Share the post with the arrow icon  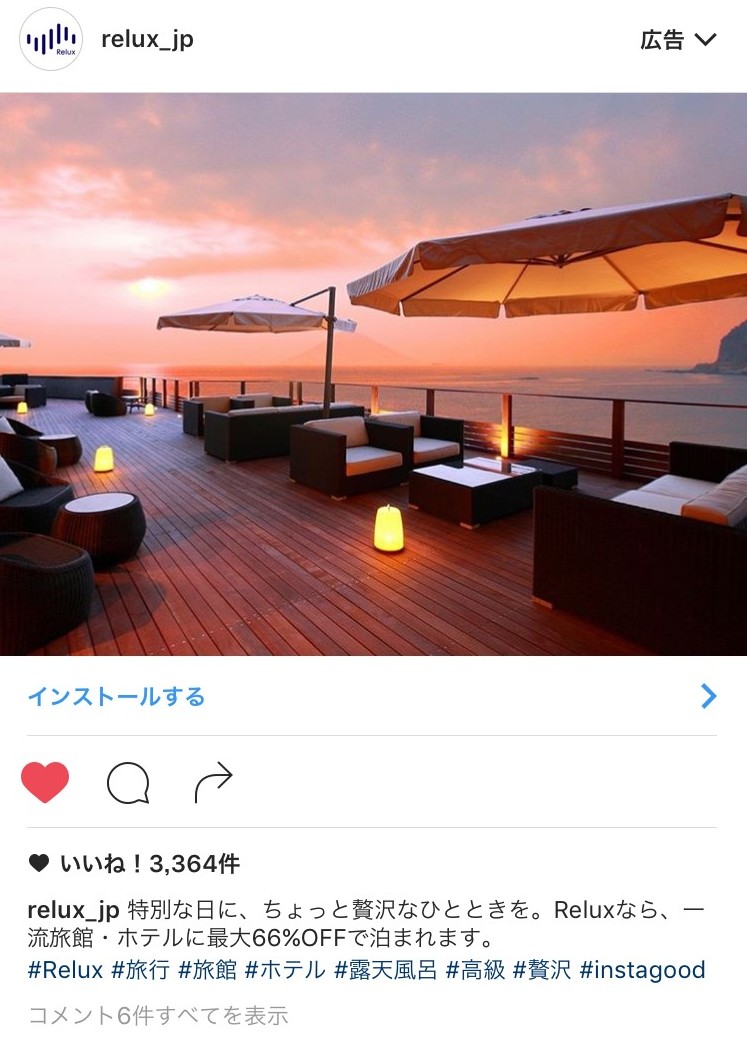213,783
